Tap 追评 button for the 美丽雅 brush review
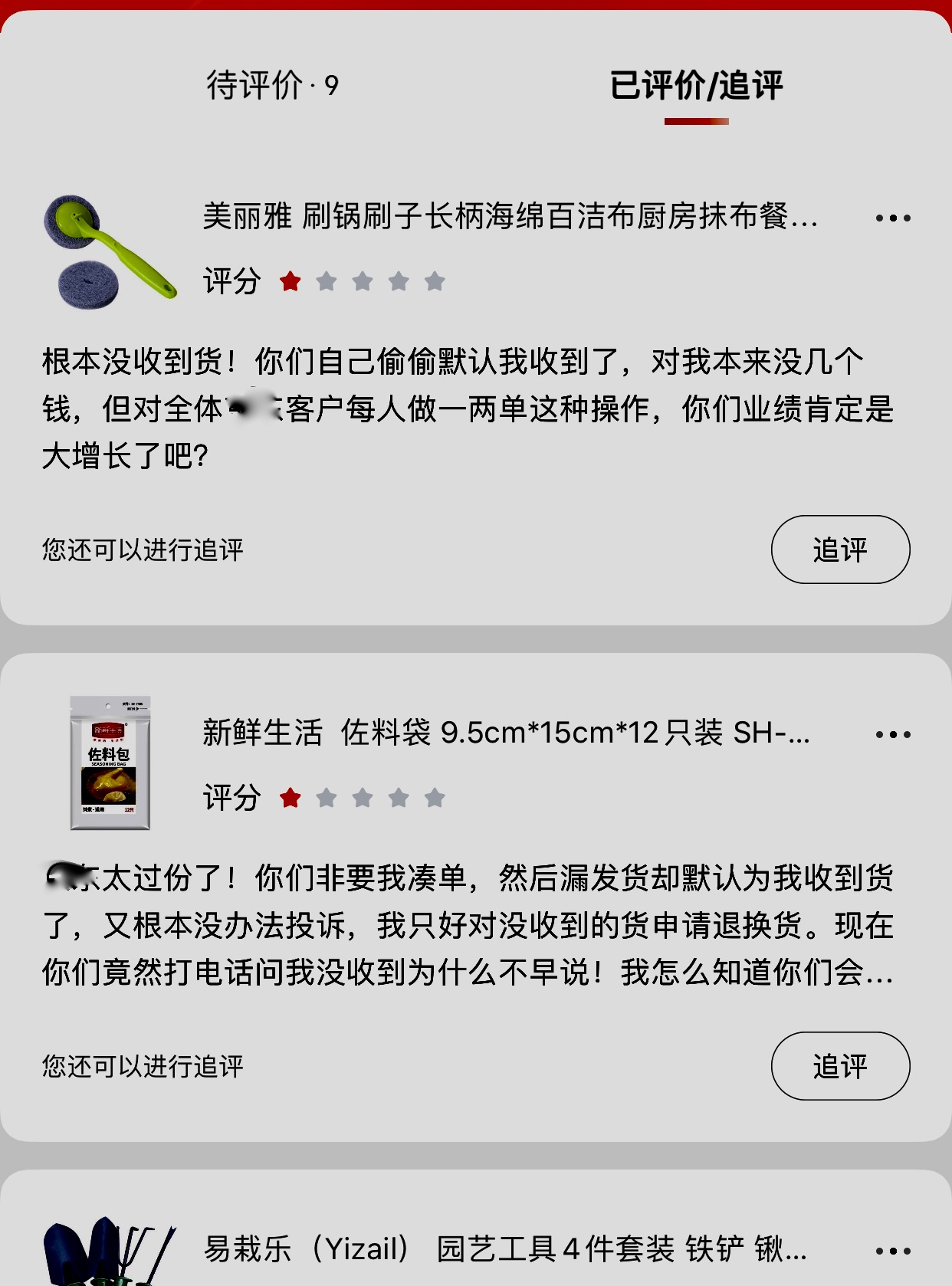This screenshot has width=952, height=1286. pos(841,549)
